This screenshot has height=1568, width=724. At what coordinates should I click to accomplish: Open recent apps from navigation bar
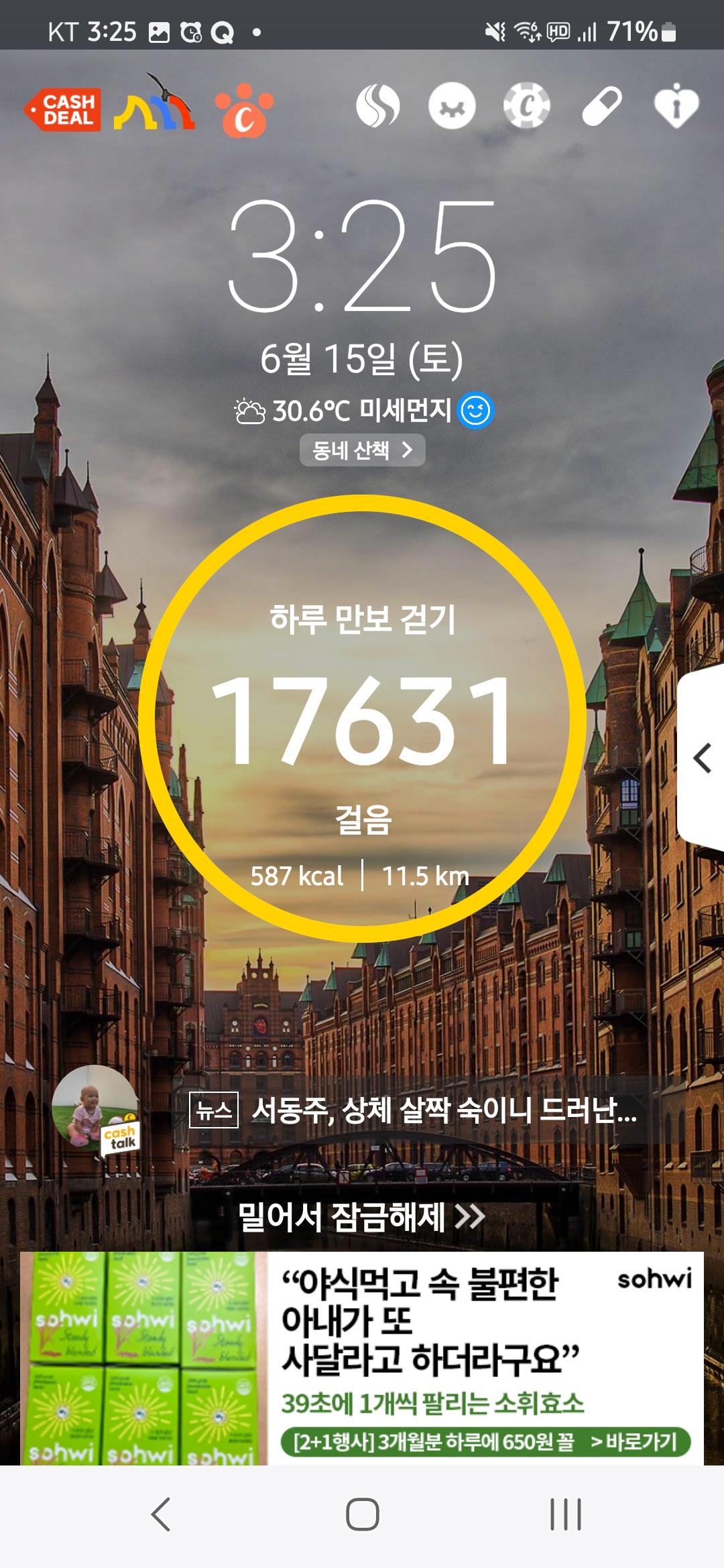[x=565, y=1514]
